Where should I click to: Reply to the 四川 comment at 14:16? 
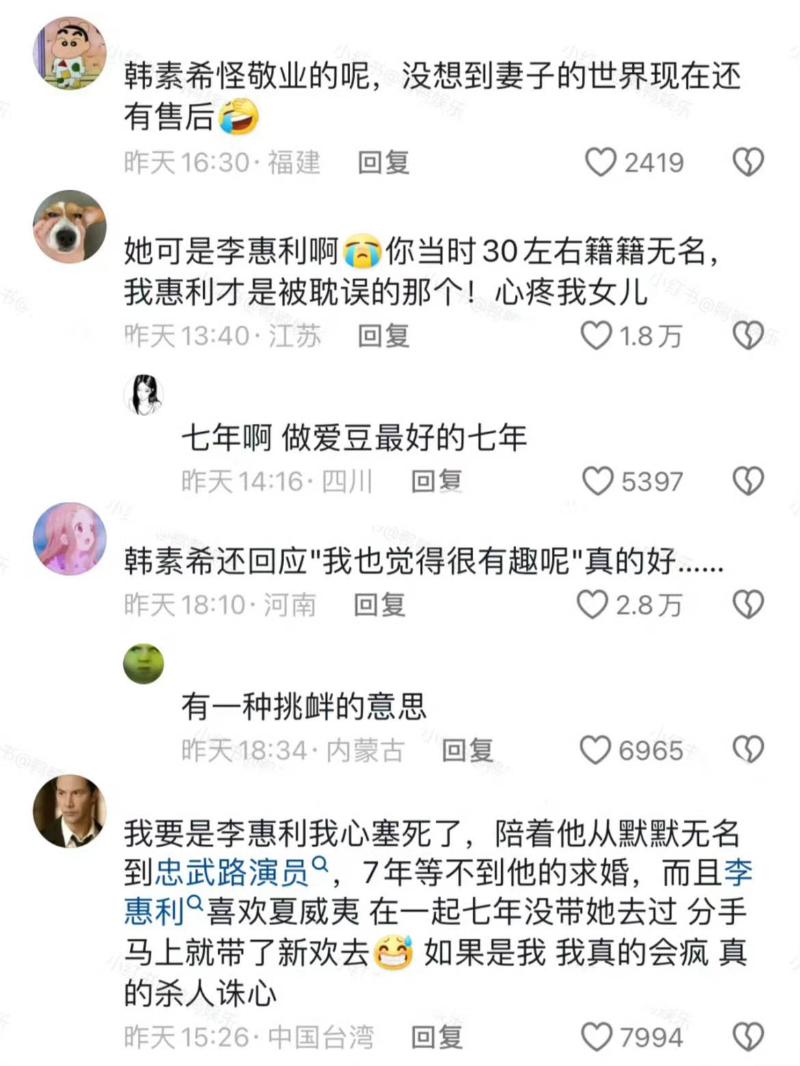click(x=437, y=481)
